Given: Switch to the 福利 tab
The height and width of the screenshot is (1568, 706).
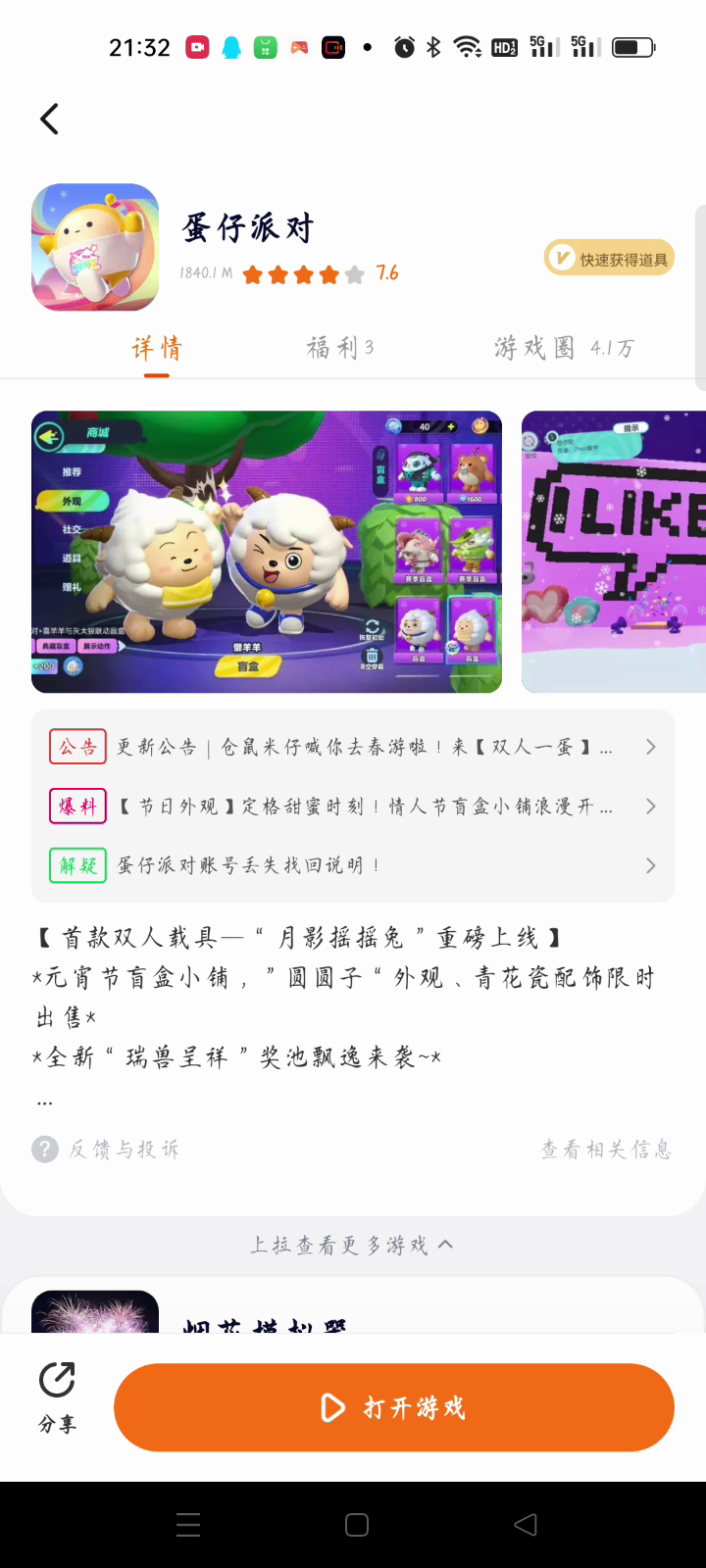Looking at the screenshot, I should [x=339, y=347].
